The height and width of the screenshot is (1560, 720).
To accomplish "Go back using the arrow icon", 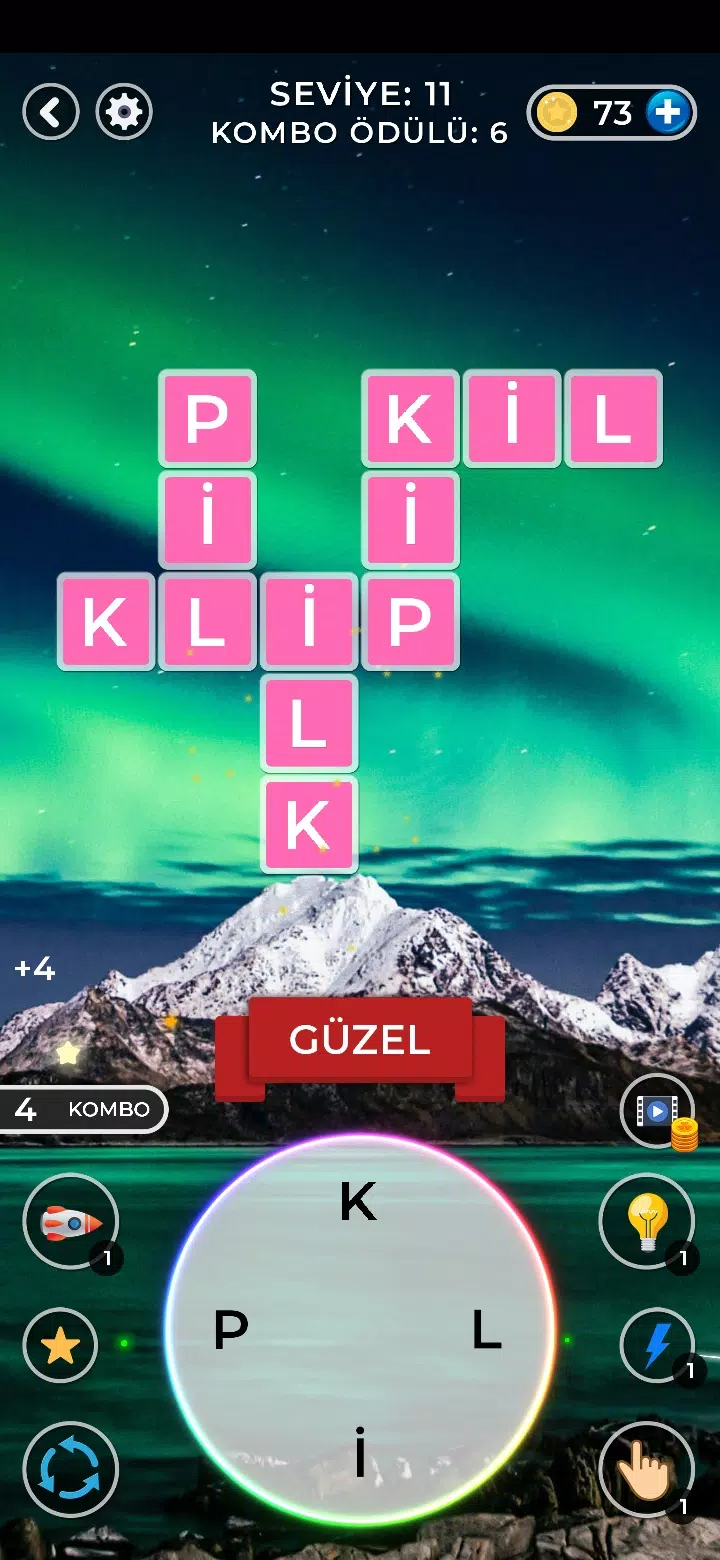I will [51, 112].
